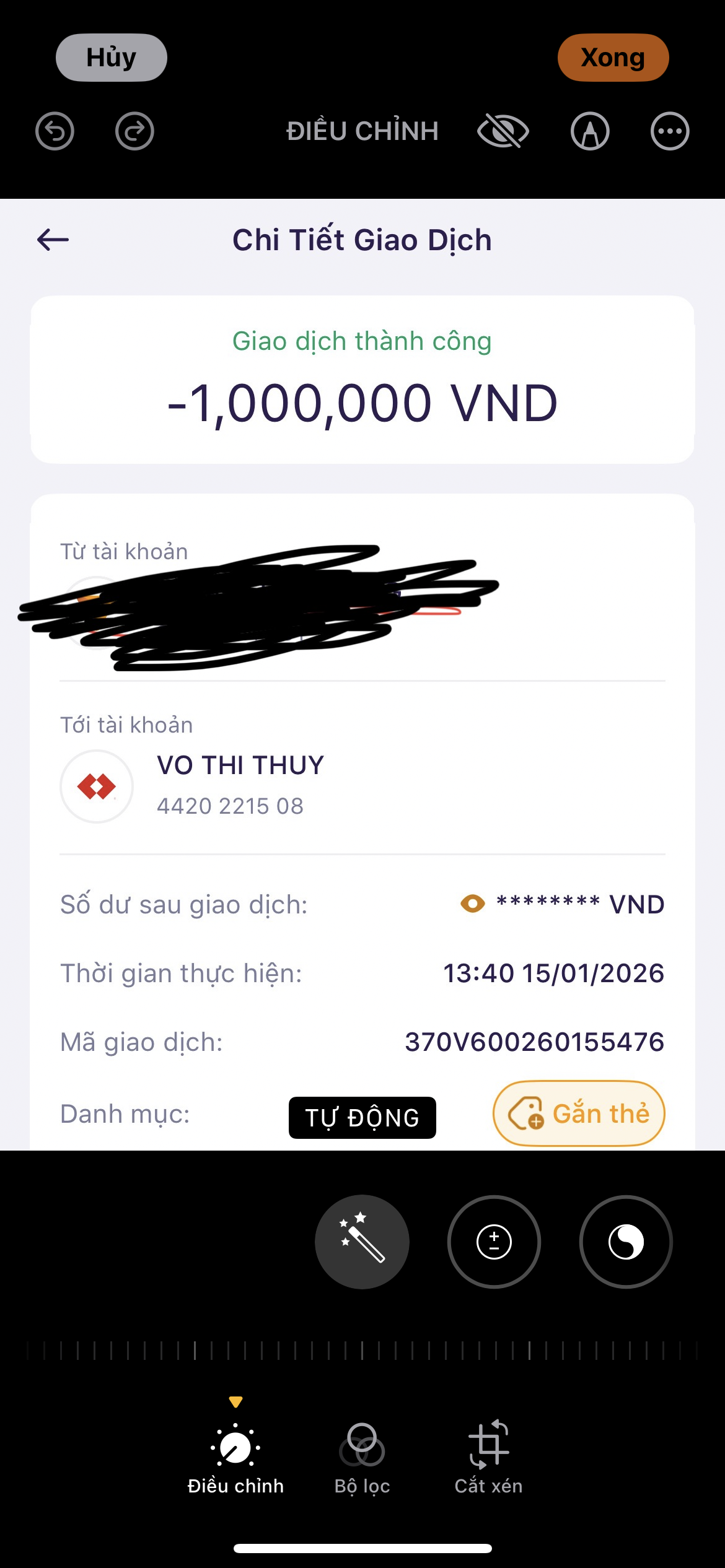
Task: Tap the crossed-out eye icon
Action: pyautogui.click(x=503, y=131)
